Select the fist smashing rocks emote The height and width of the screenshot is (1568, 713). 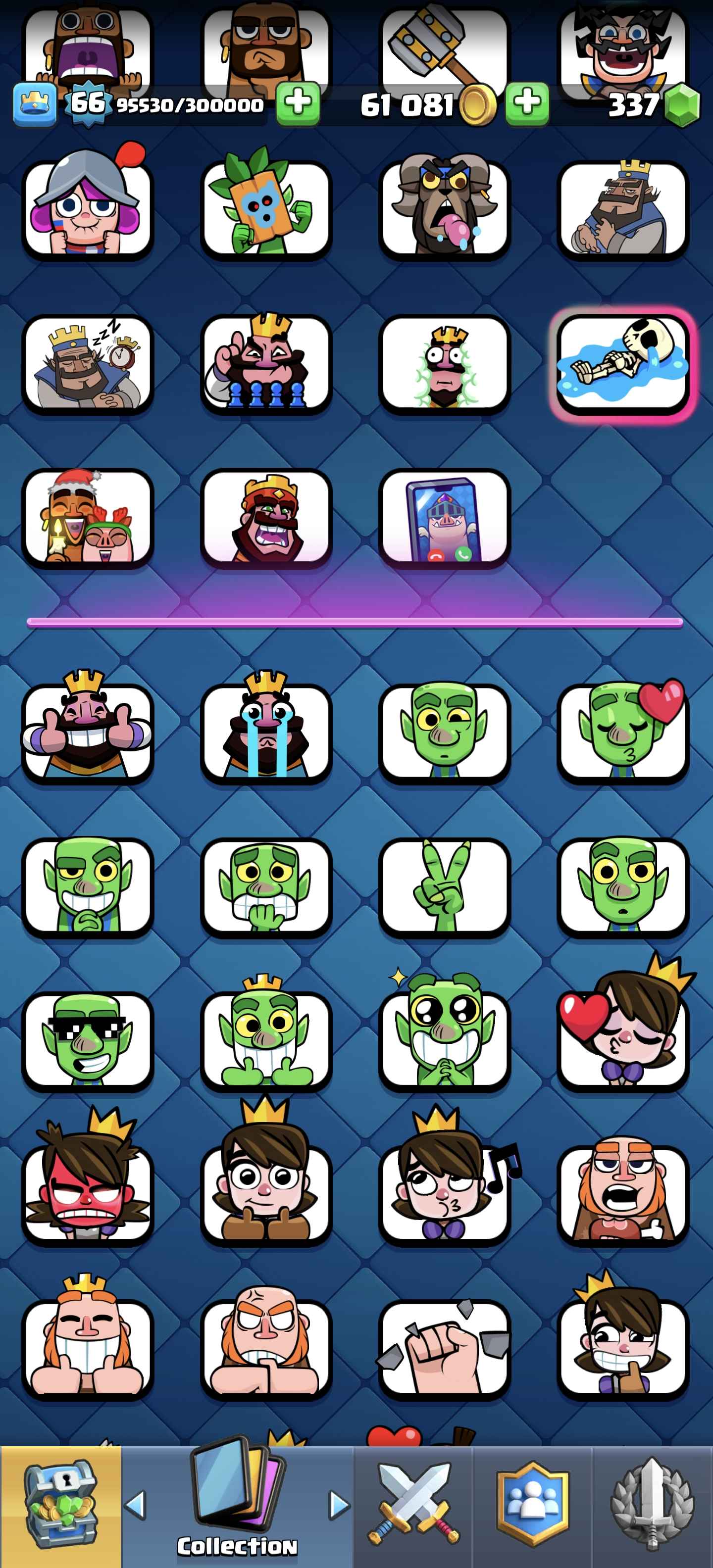444,1348
